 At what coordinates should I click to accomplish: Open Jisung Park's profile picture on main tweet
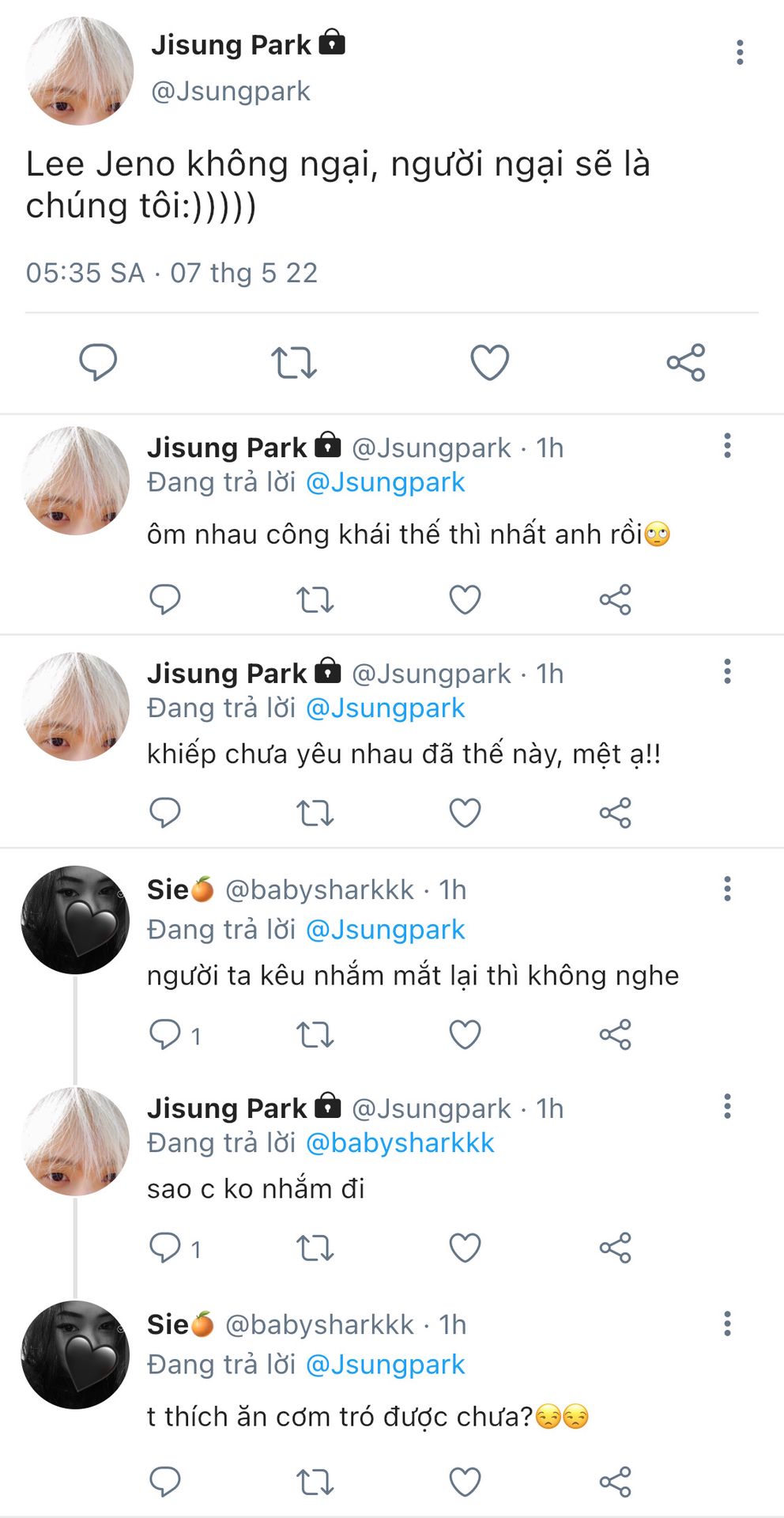click(x=79, y=71)
